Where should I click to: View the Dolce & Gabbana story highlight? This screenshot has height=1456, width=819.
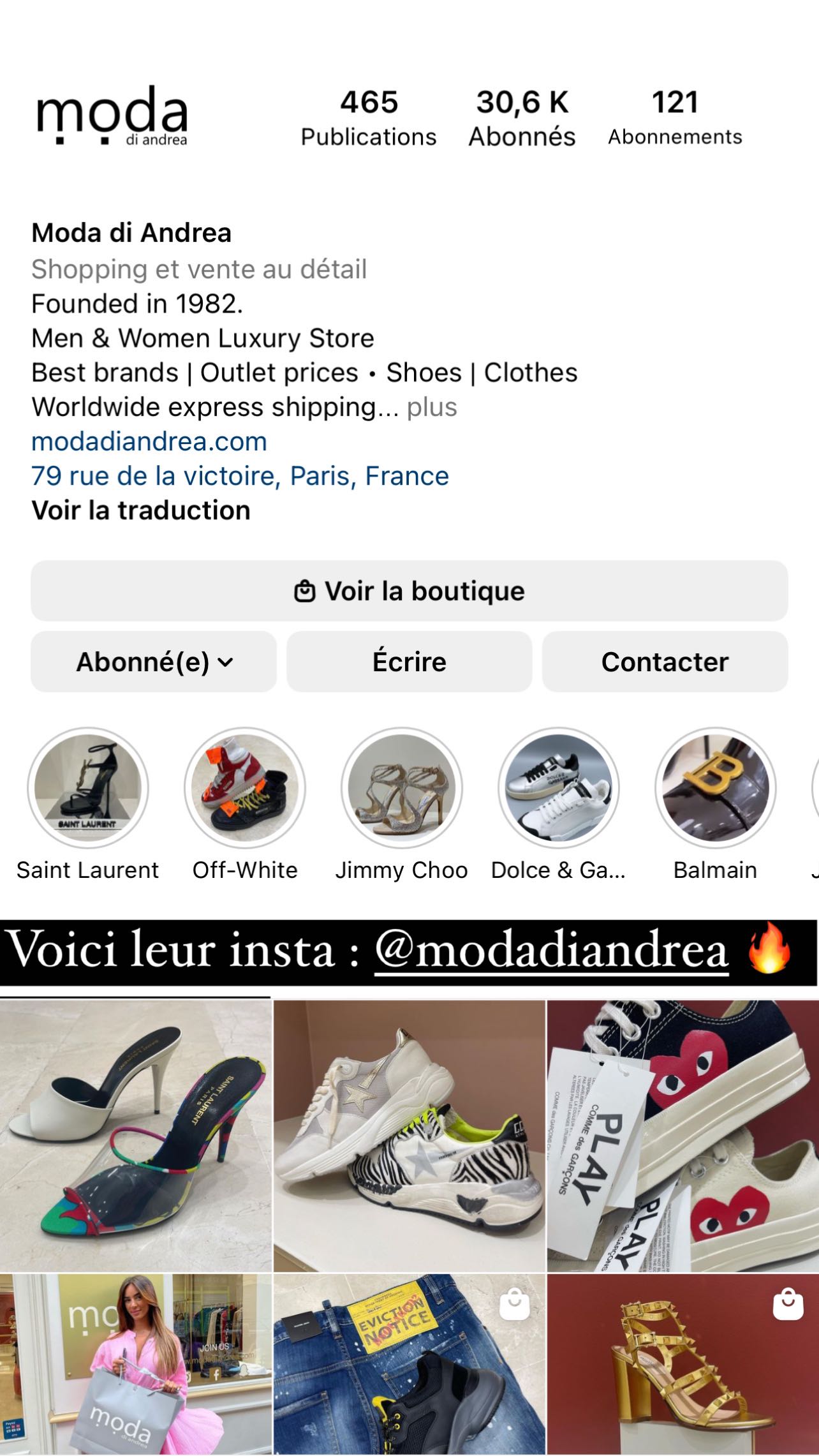[559, 788]
